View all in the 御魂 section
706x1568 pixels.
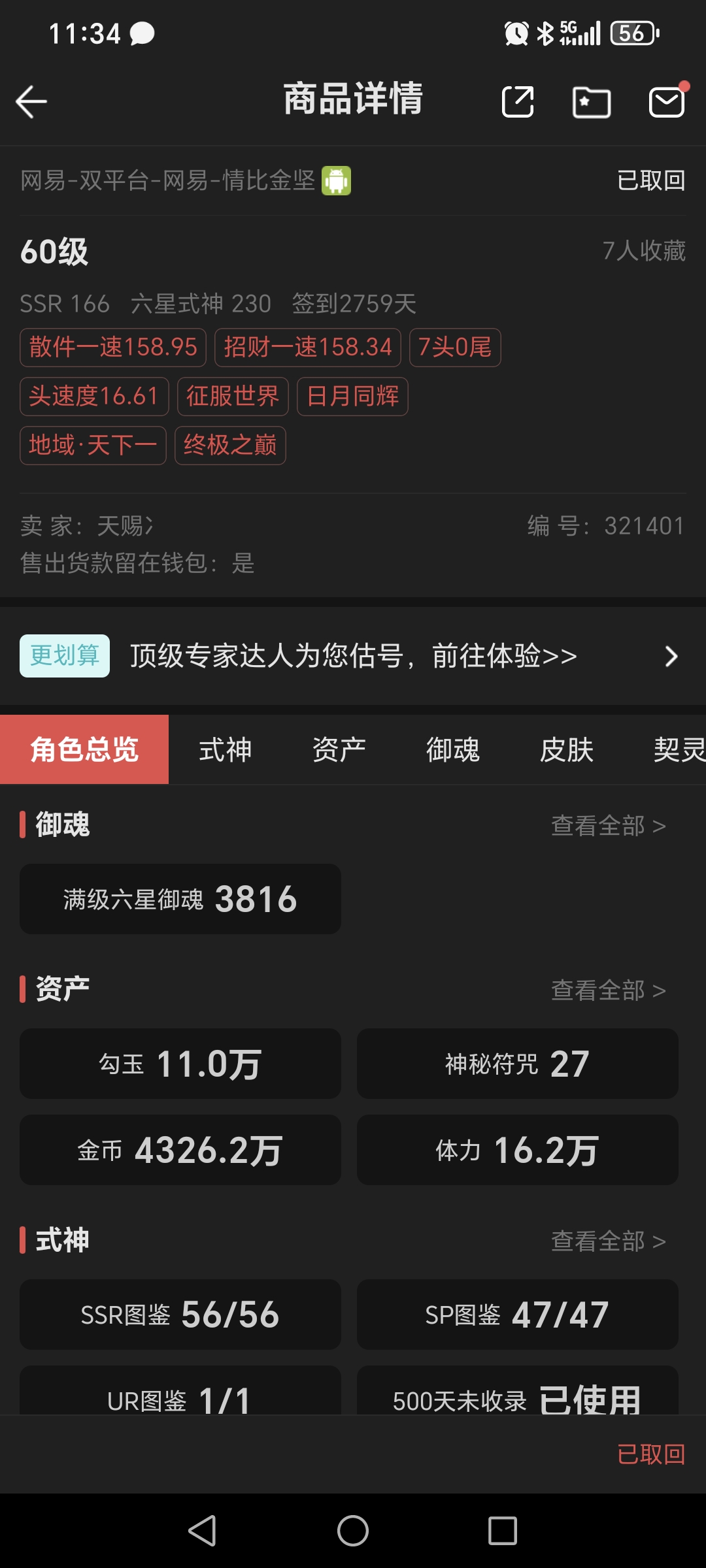coord(608,826)
